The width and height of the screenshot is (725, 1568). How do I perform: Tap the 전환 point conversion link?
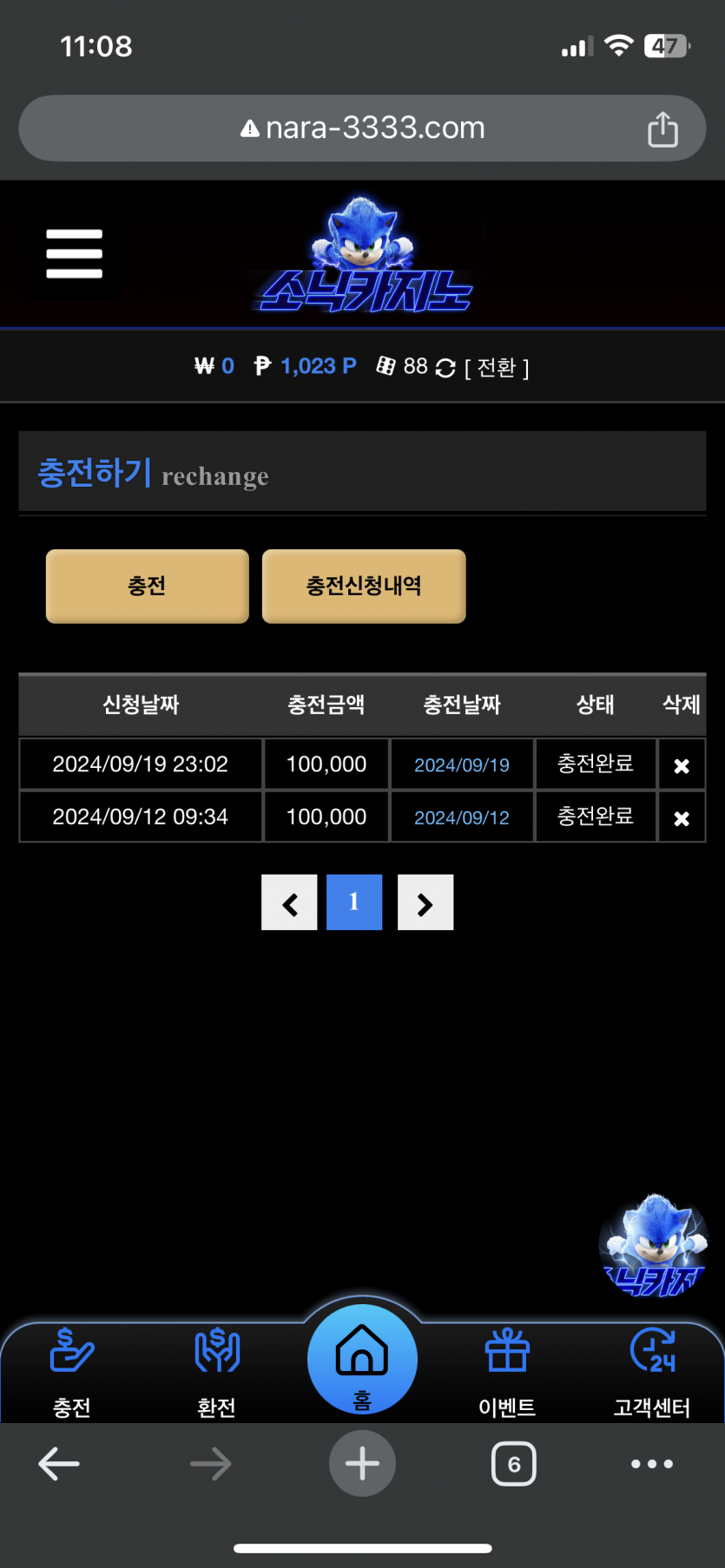(x=497, y=368)
